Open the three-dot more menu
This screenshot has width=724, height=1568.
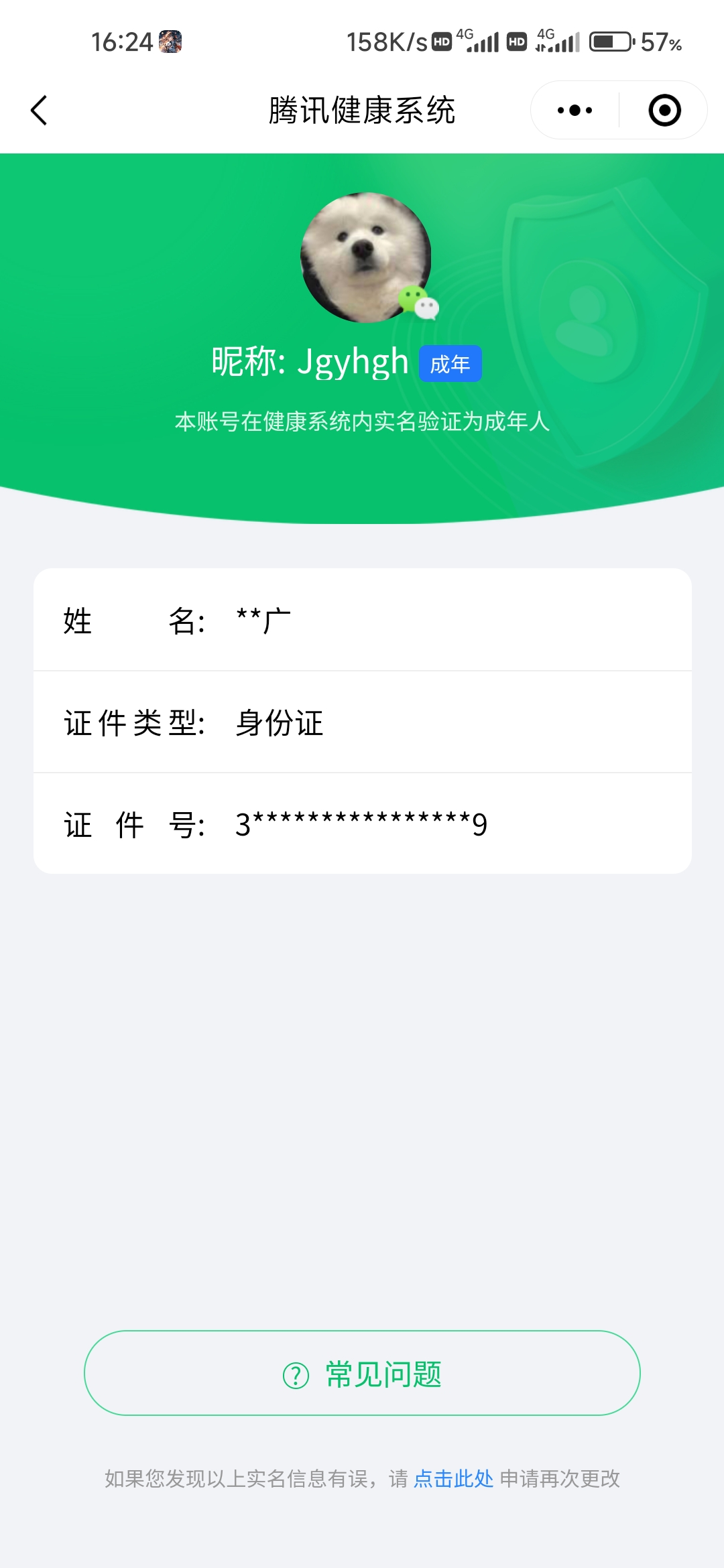(x=575, y=111)
